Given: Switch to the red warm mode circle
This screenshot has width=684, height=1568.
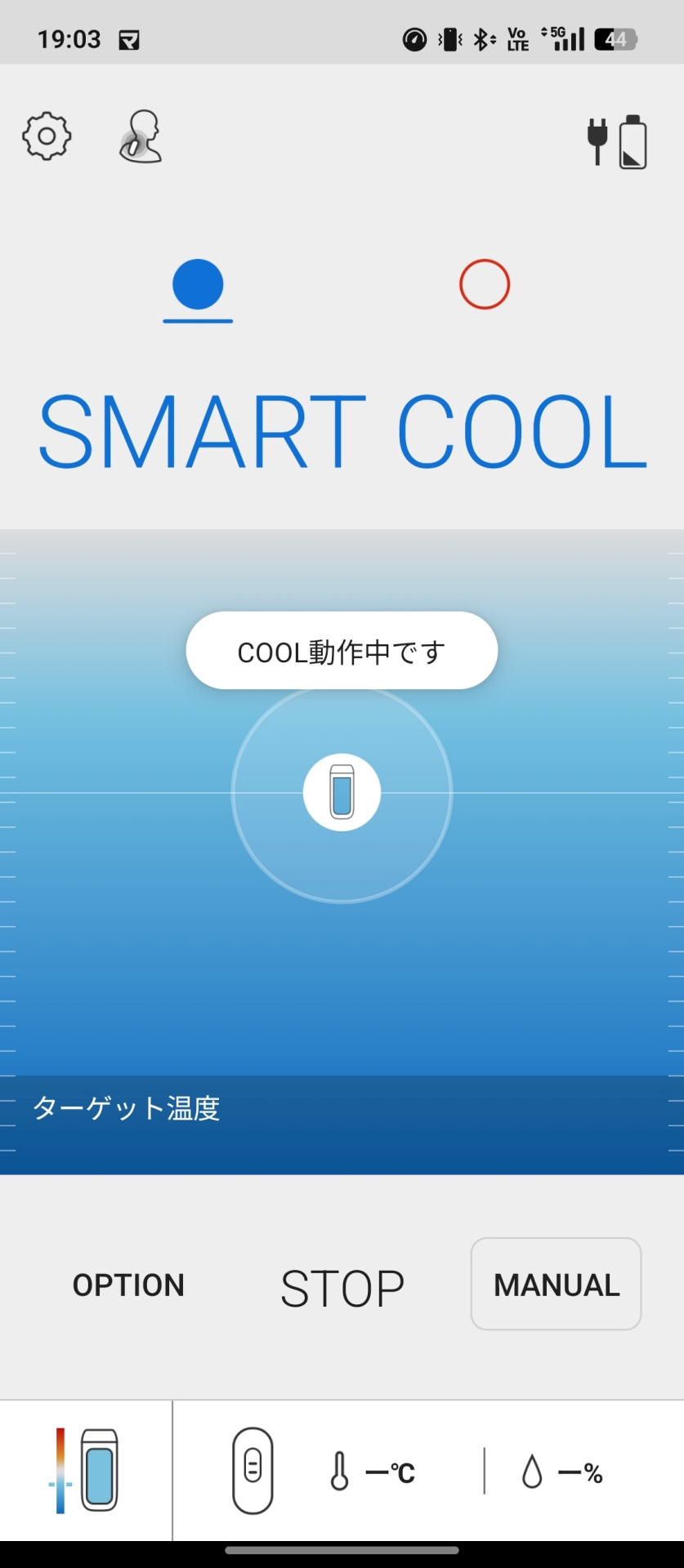Looking at the screenshot, I should point(485,285).
